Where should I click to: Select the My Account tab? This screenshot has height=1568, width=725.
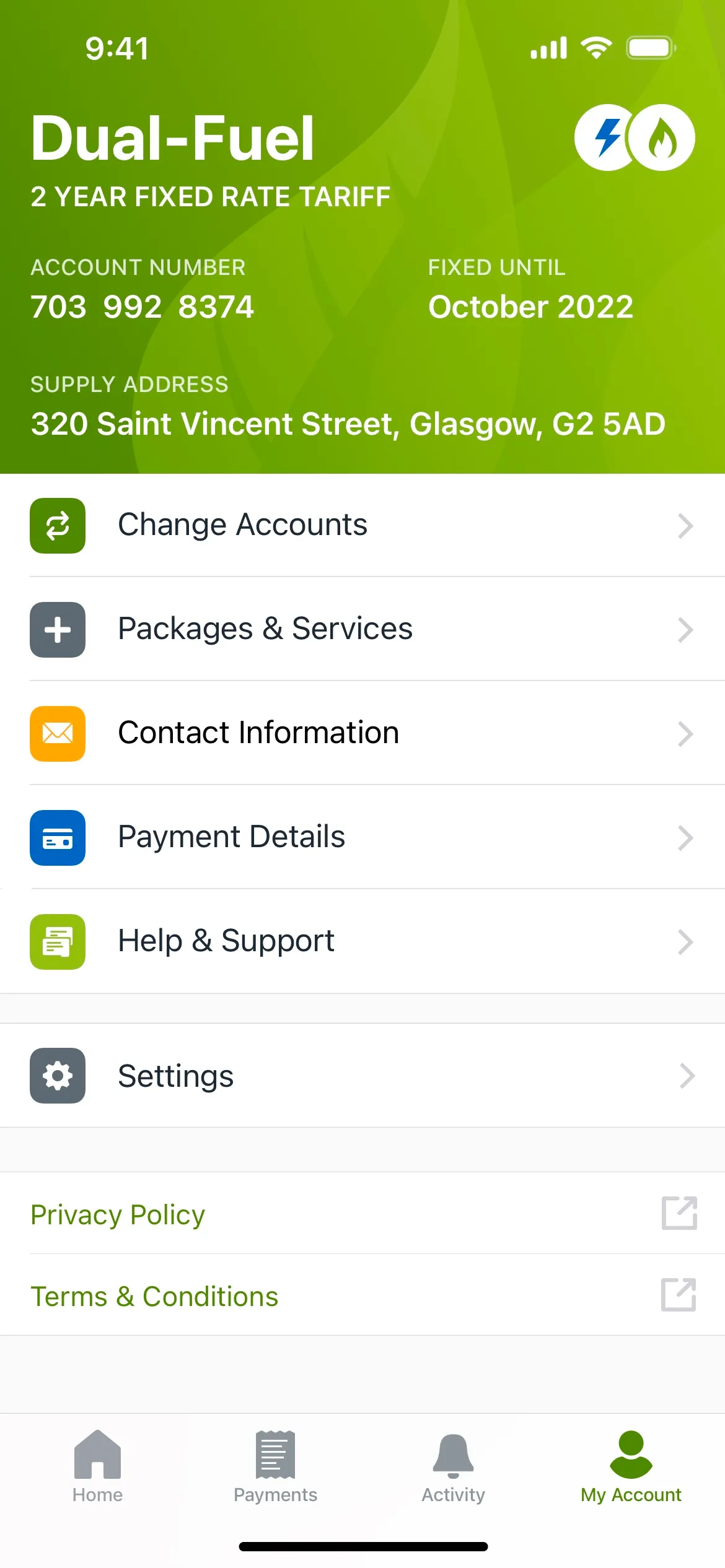click(631, 1466)
